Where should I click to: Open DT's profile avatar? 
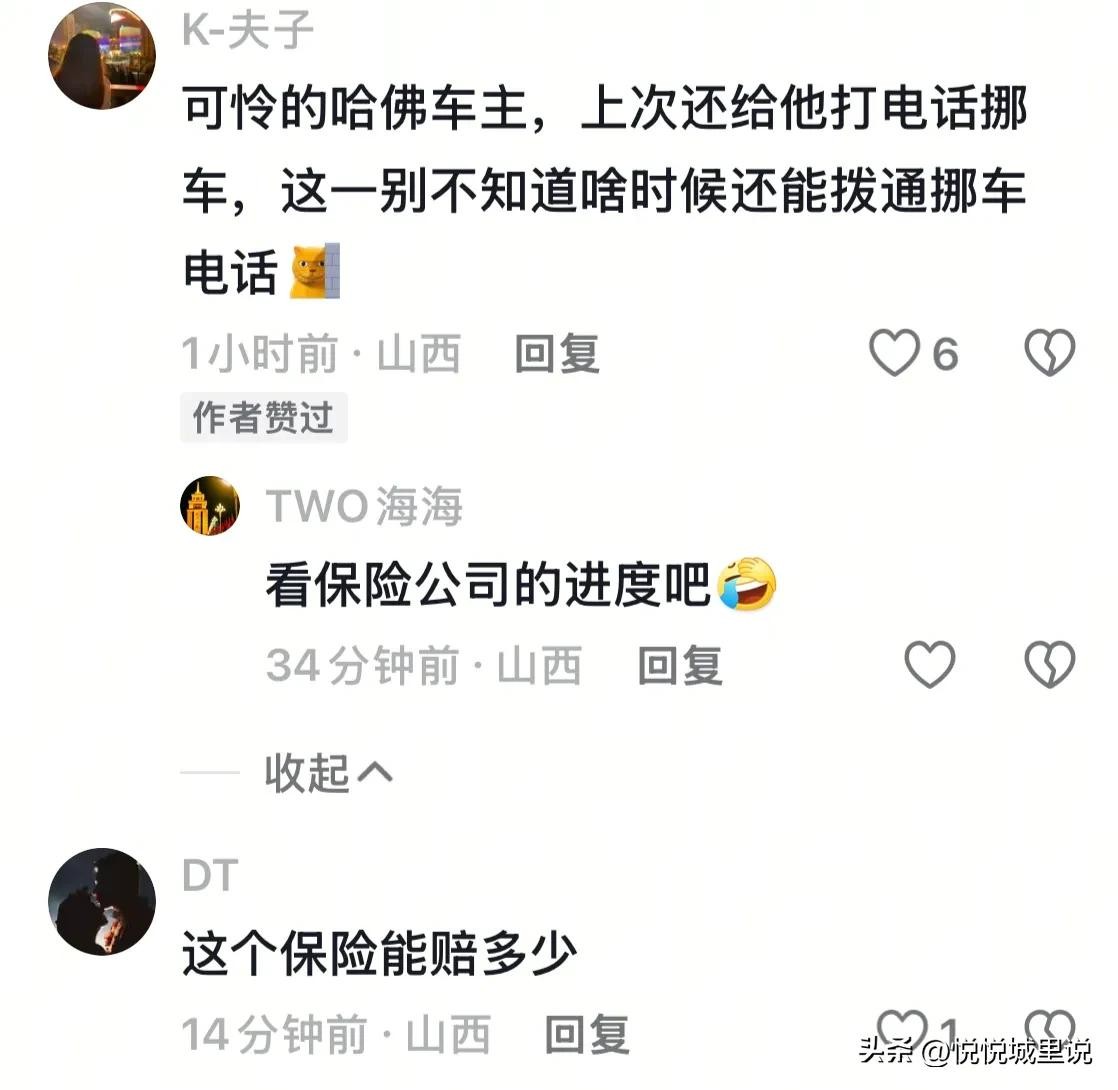102,902
